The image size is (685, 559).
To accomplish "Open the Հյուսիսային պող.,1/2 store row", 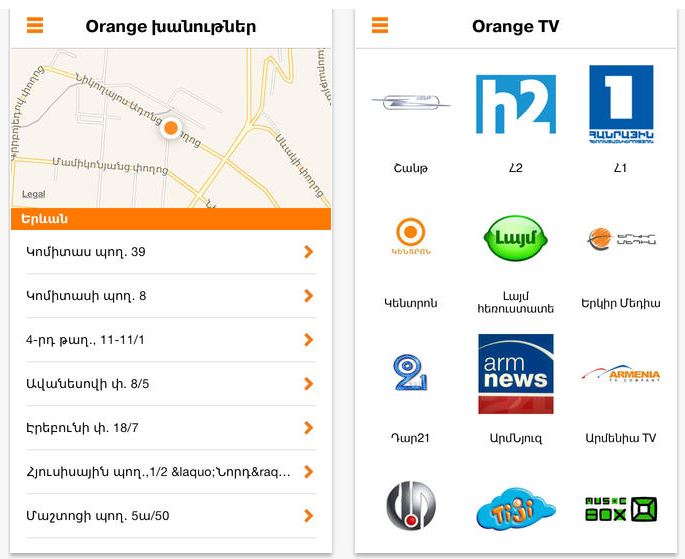I will (x=170, y=472).
